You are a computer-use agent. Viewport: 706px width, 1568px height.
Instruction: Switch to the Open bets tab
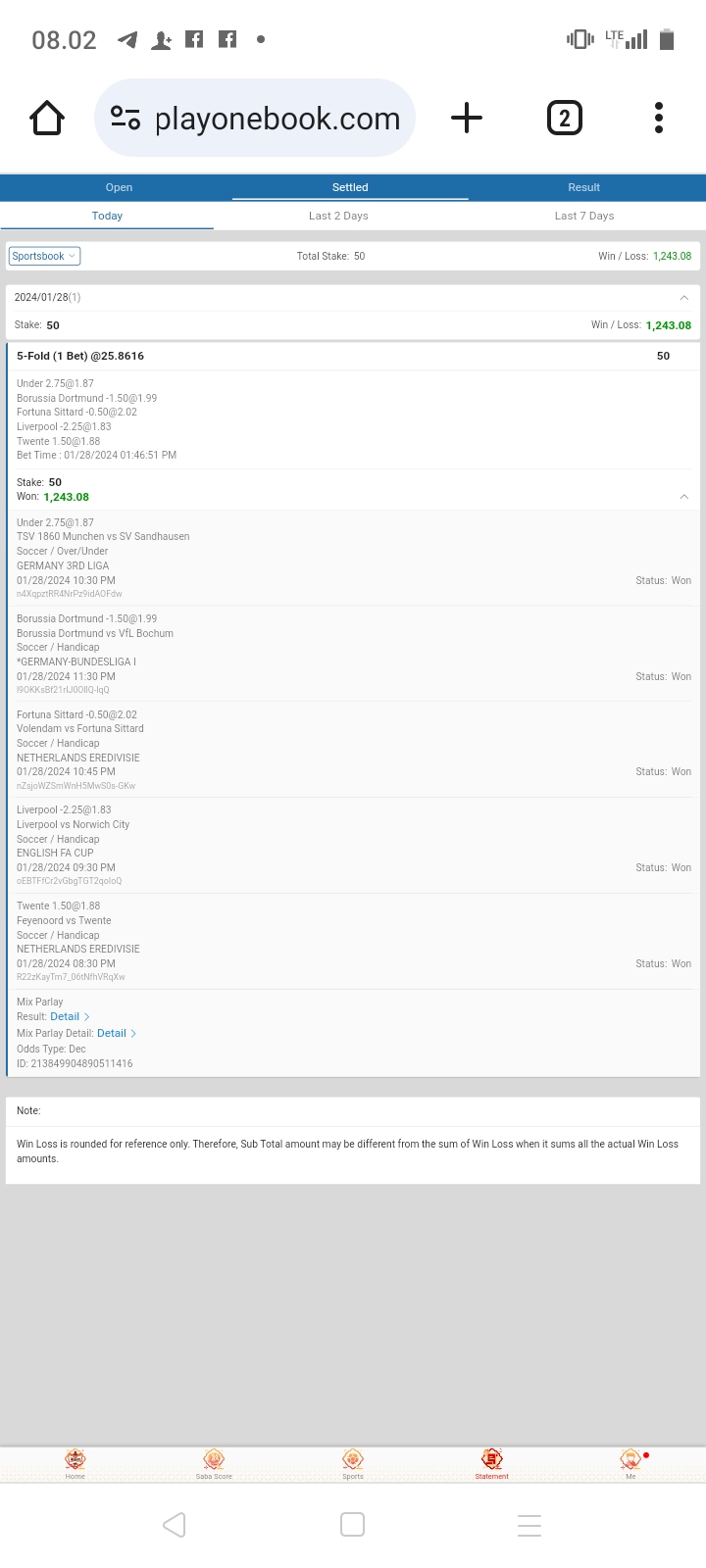(x=119, y=187)
